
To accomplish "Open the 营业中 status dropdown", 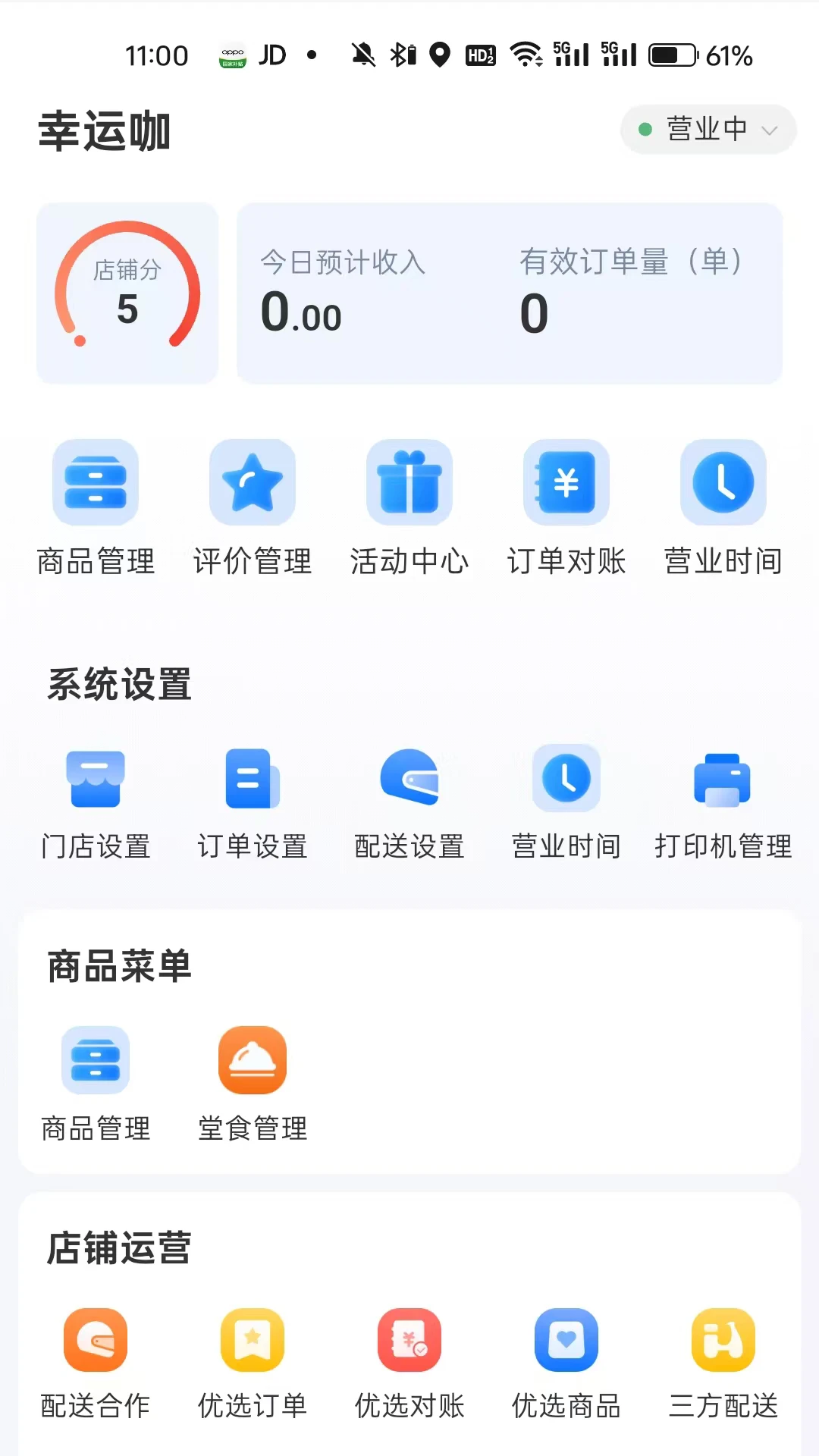I will [708, 130].
